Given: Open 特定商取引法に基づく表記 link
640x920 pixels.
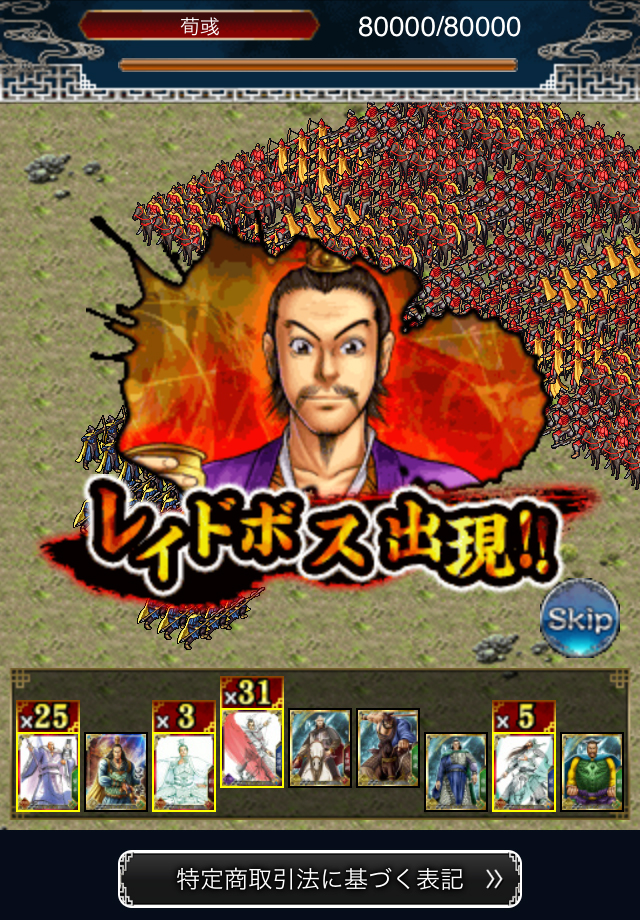Looking at the screenshot, I should pos(320,879).
